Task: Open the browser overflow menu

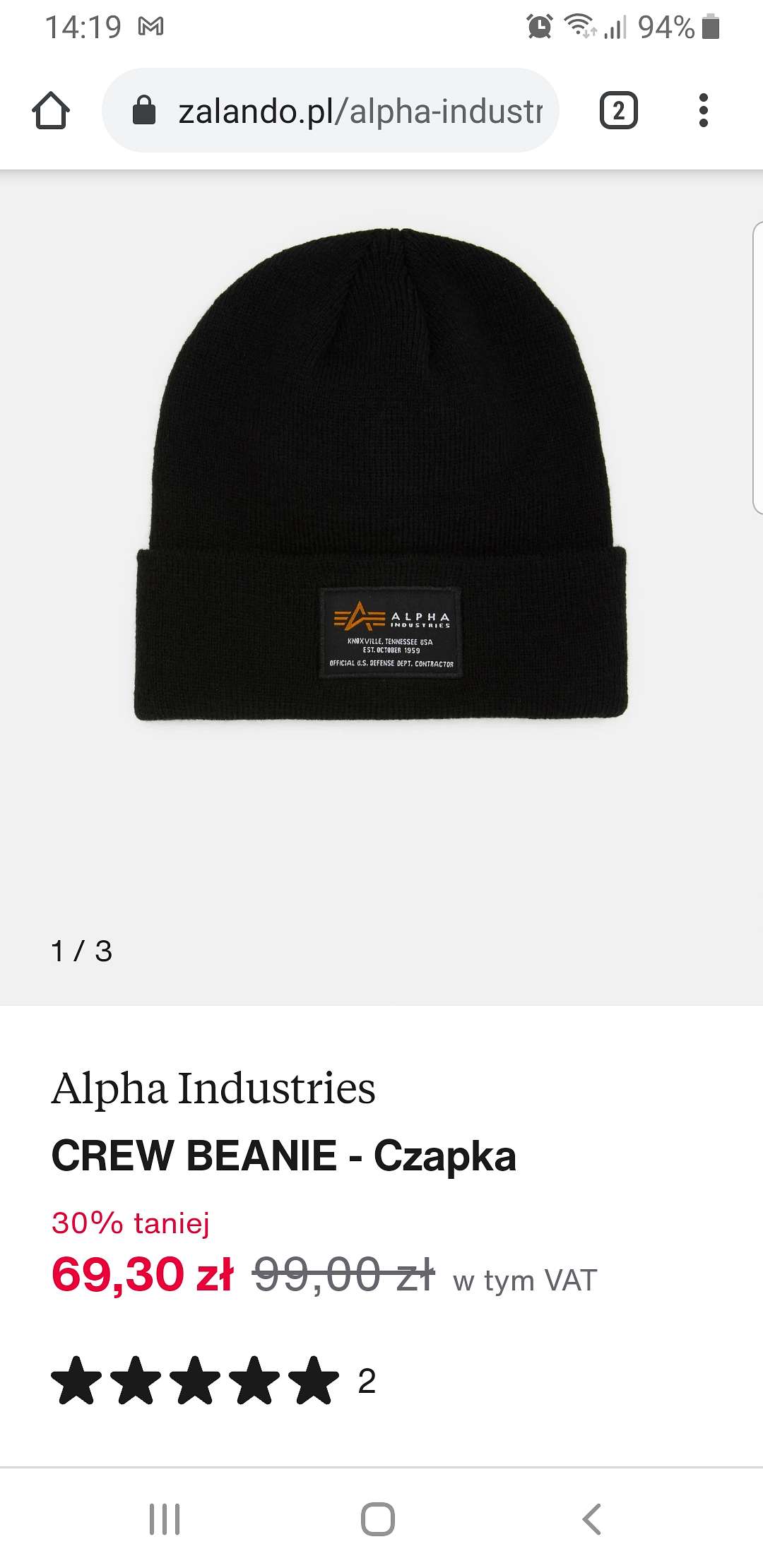Action: (703, 111)
